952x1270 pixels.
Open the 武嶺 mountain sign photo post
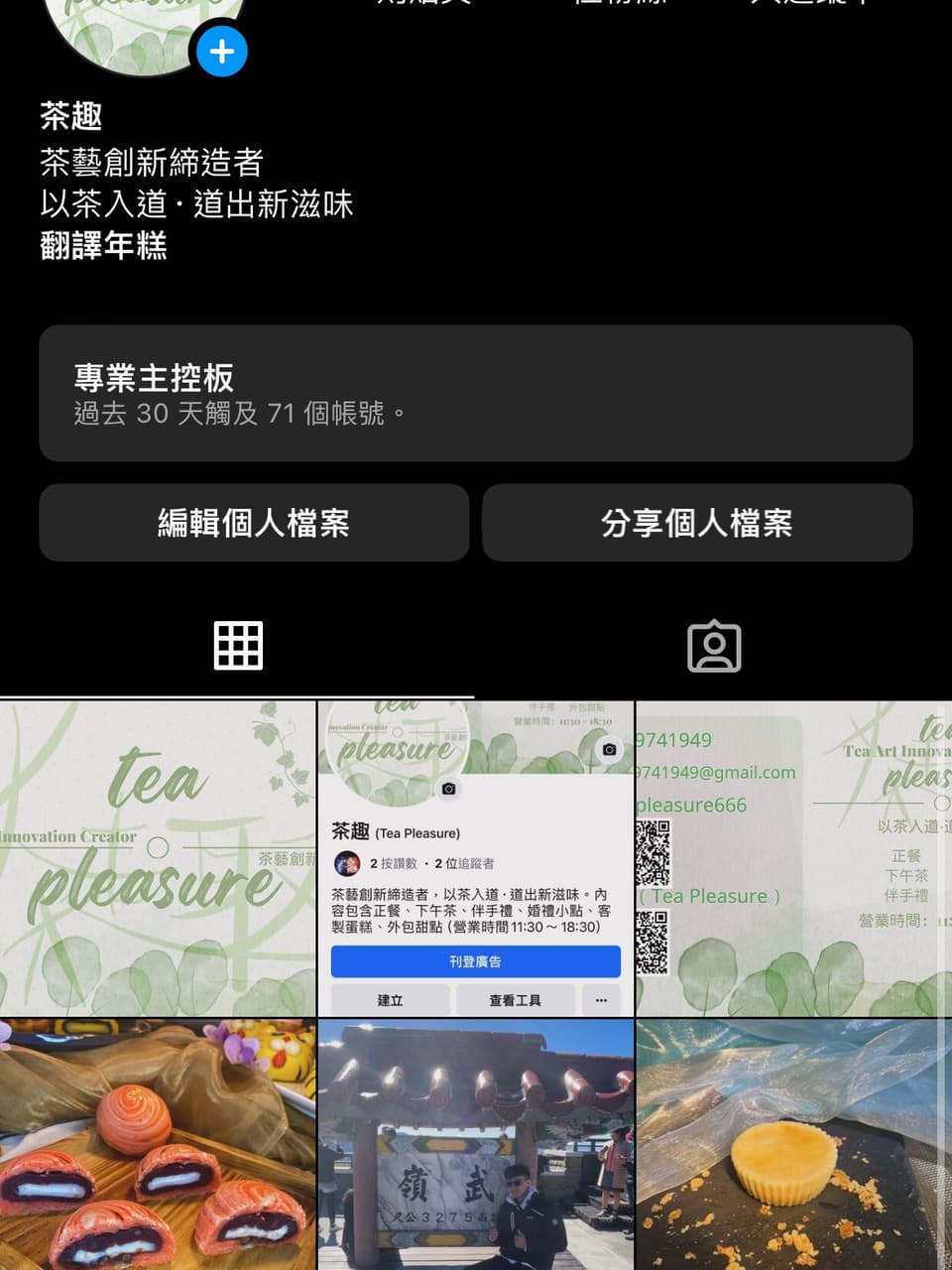tap(476, 1146)
